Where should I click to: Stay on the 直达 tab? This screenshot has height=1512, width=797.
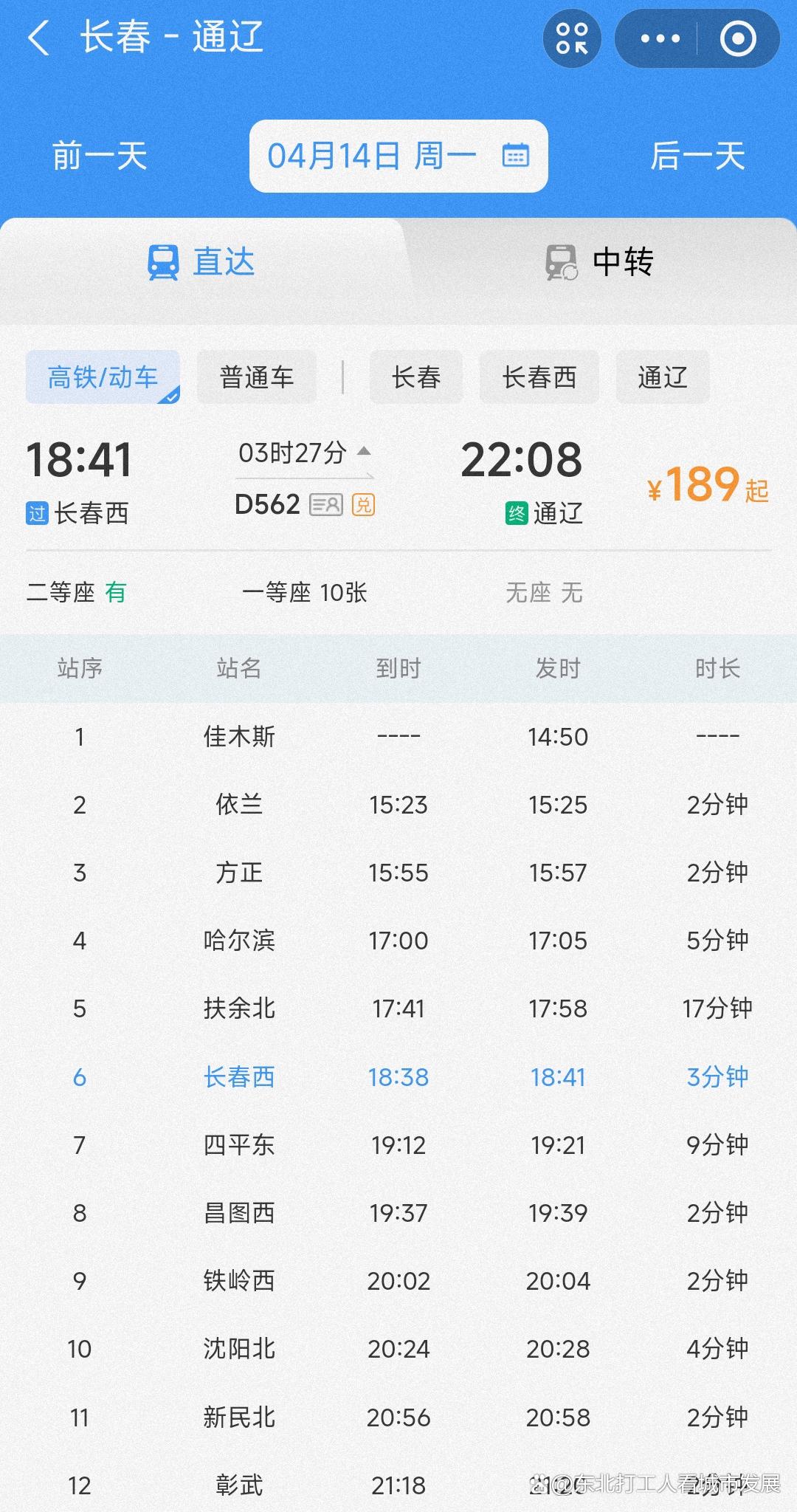tap(221, 262)
